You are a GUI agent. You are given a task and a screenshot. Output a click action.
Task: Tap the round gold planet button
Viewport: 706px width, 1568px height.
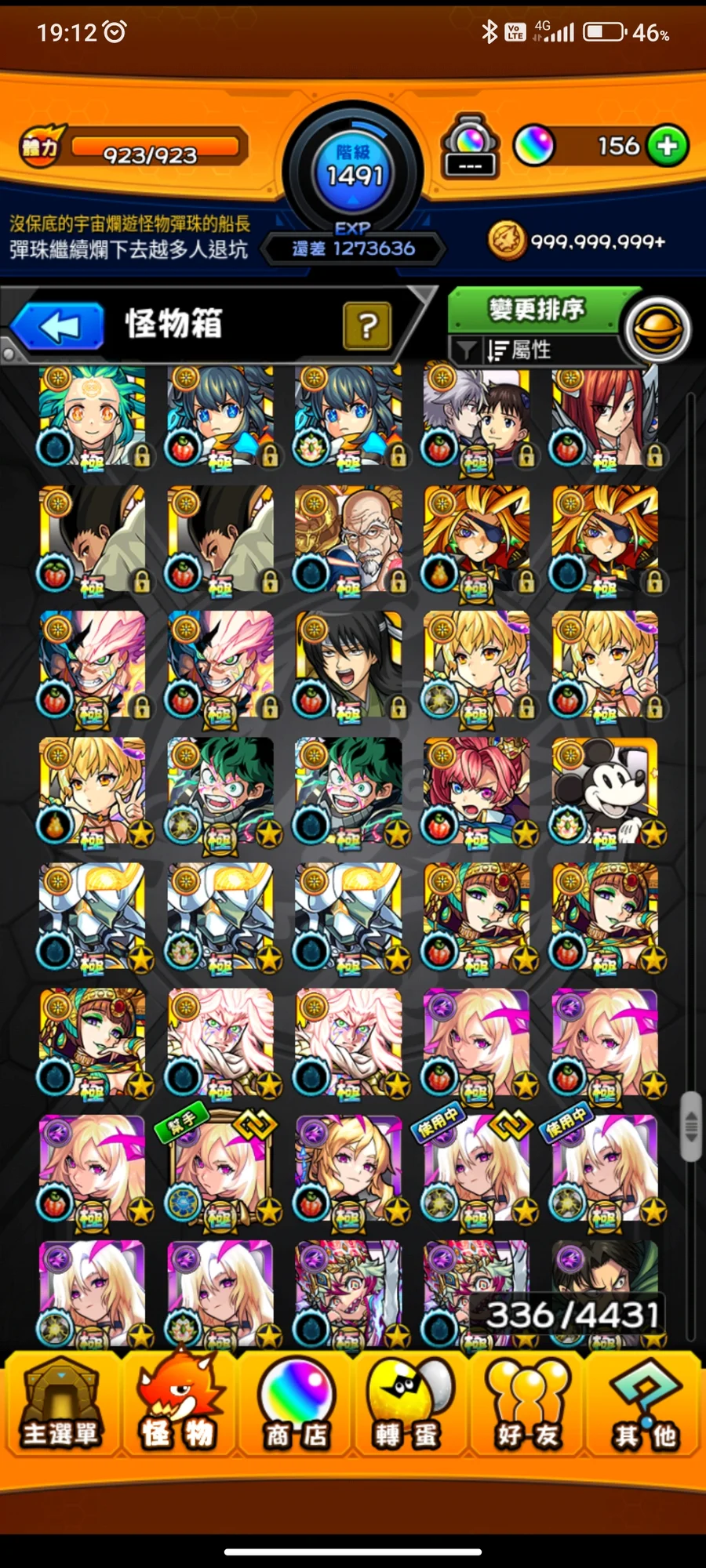pyautogui.click(x=657, y=331)
